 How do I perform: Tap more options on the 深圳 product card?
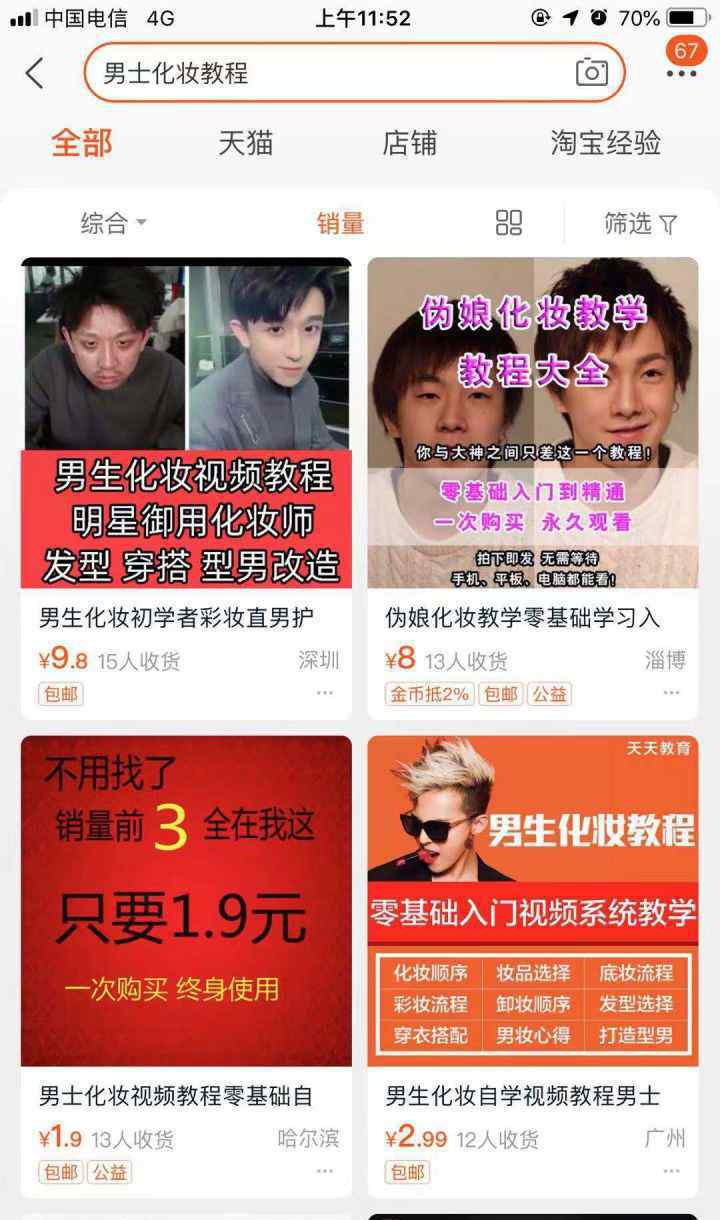325,693
